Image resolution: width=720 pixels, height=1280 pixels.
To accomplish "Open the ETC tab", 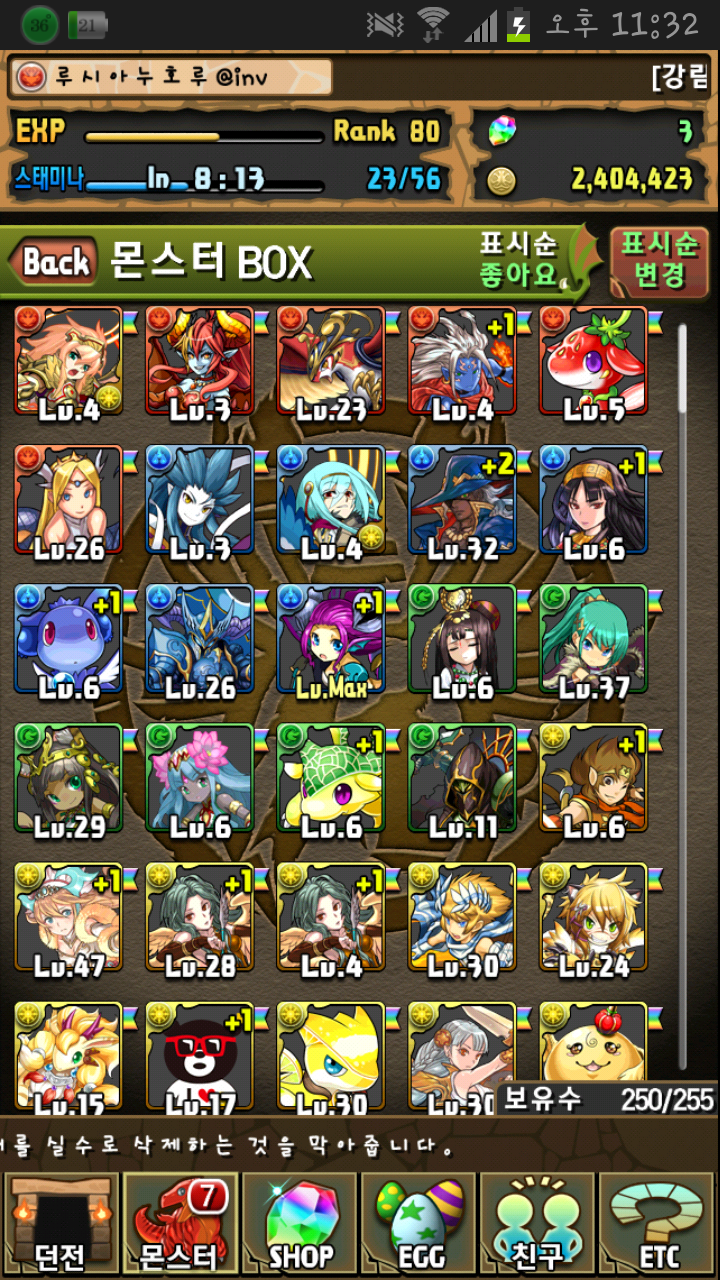I will pos(658,1224).
